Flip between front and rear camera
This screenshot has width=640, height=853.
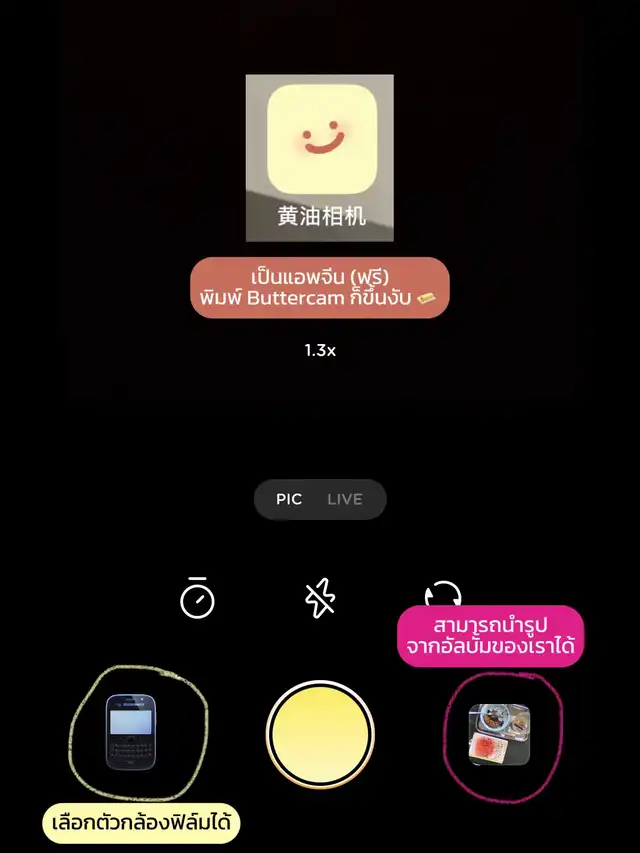(443, 594)
